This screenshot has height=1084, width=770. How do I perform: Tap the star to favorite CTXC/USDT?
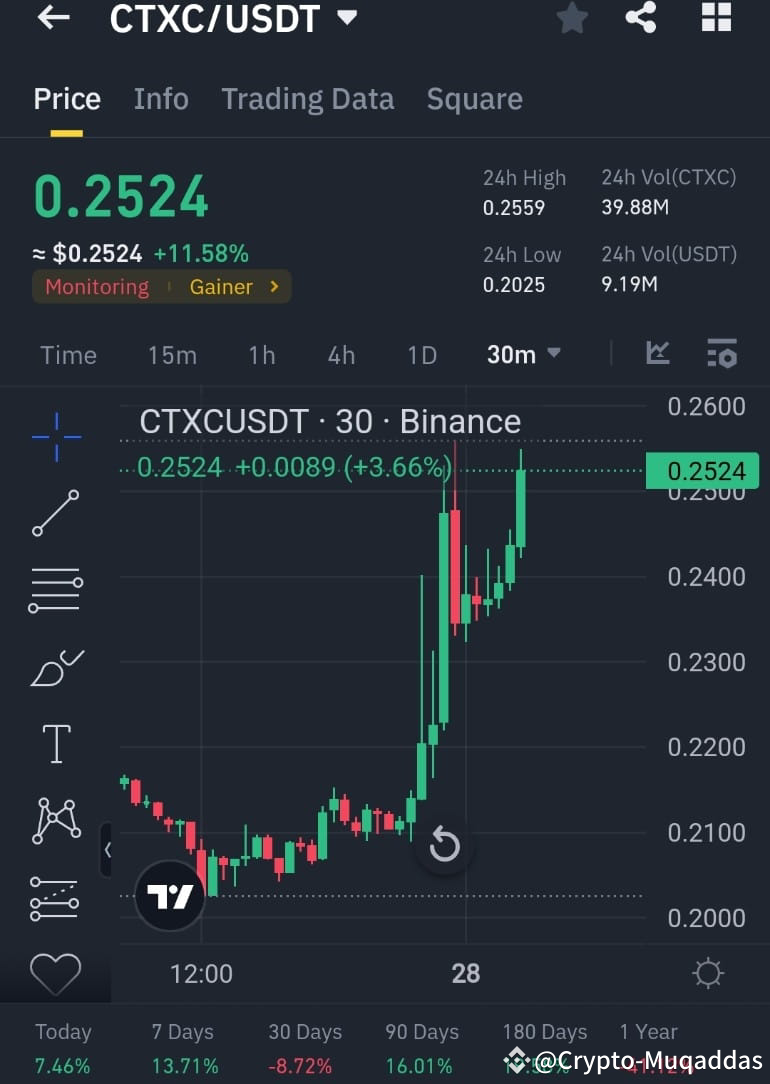[x=571, y=18]
